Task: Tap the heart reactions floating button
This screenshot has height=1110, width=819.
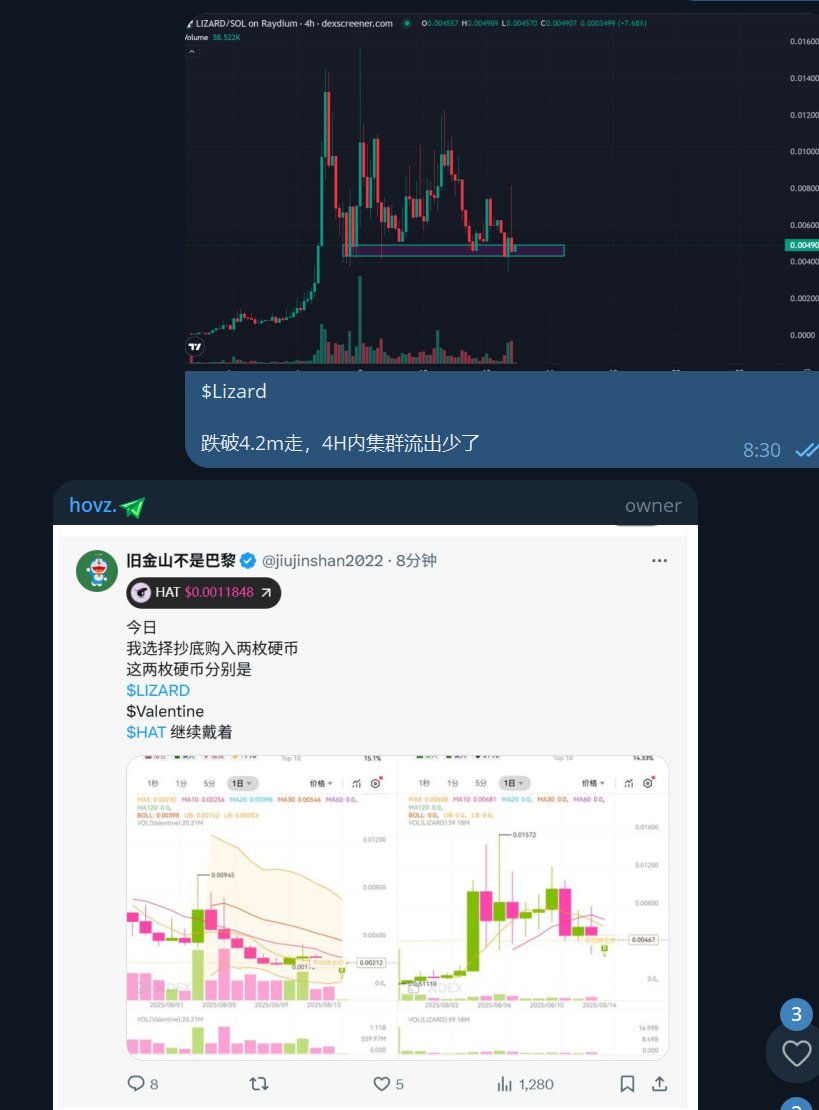Action: [x=796, y=1052]
